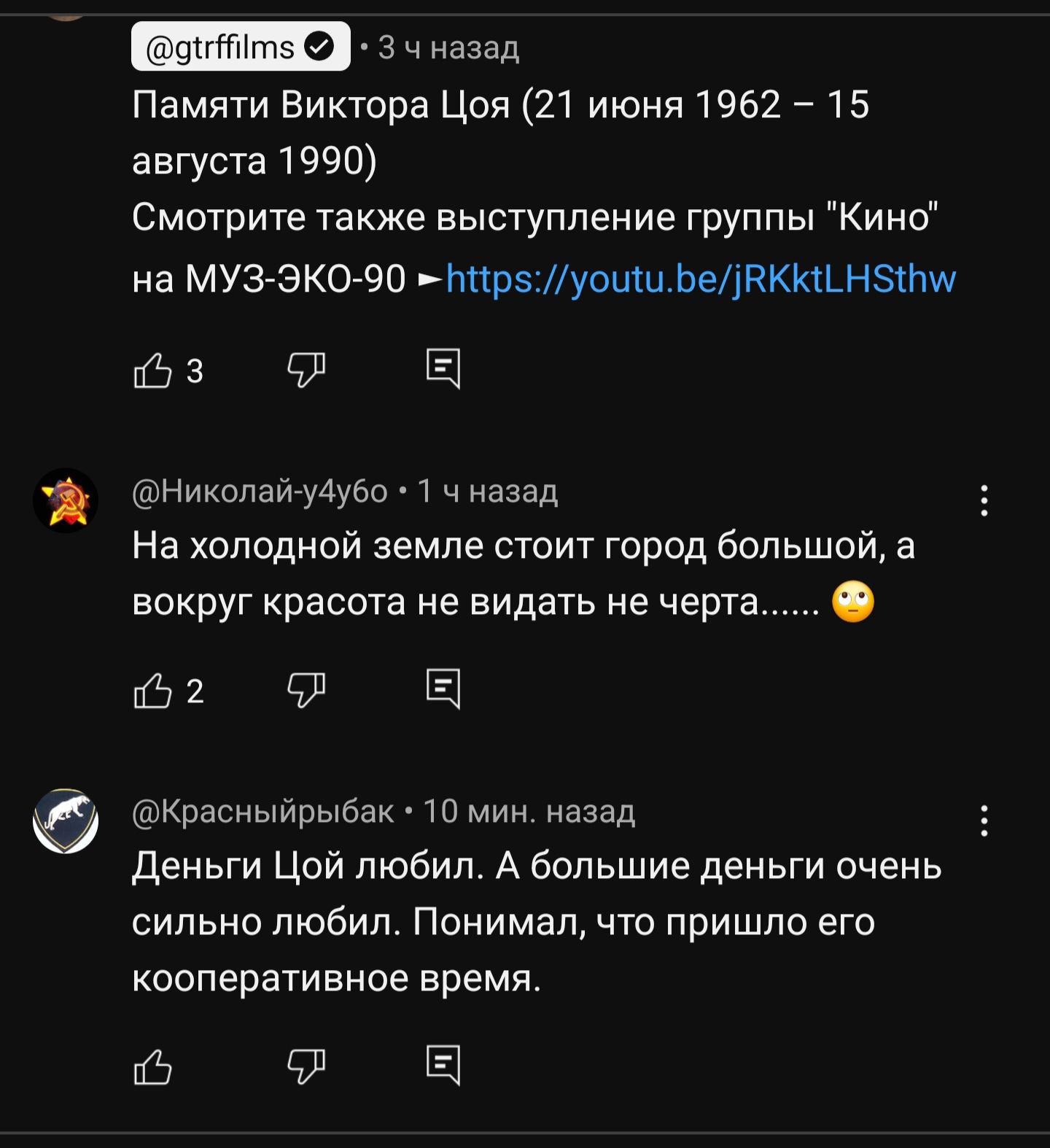Tap the @Николай-у4у6о username
1050x1148 pixels.
(x=260, y=492)
